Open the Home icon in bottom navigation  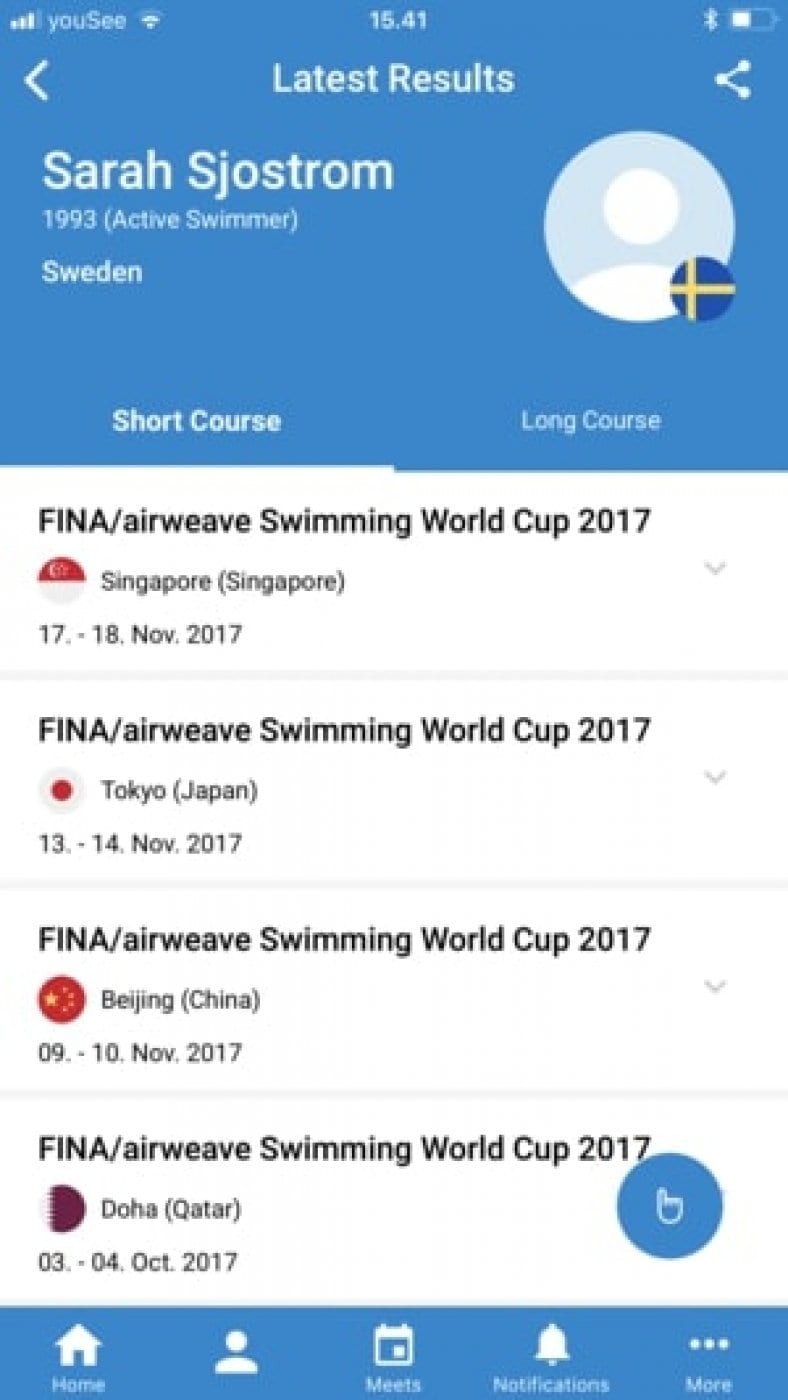pyautogui.click(x=77, y=1348)
